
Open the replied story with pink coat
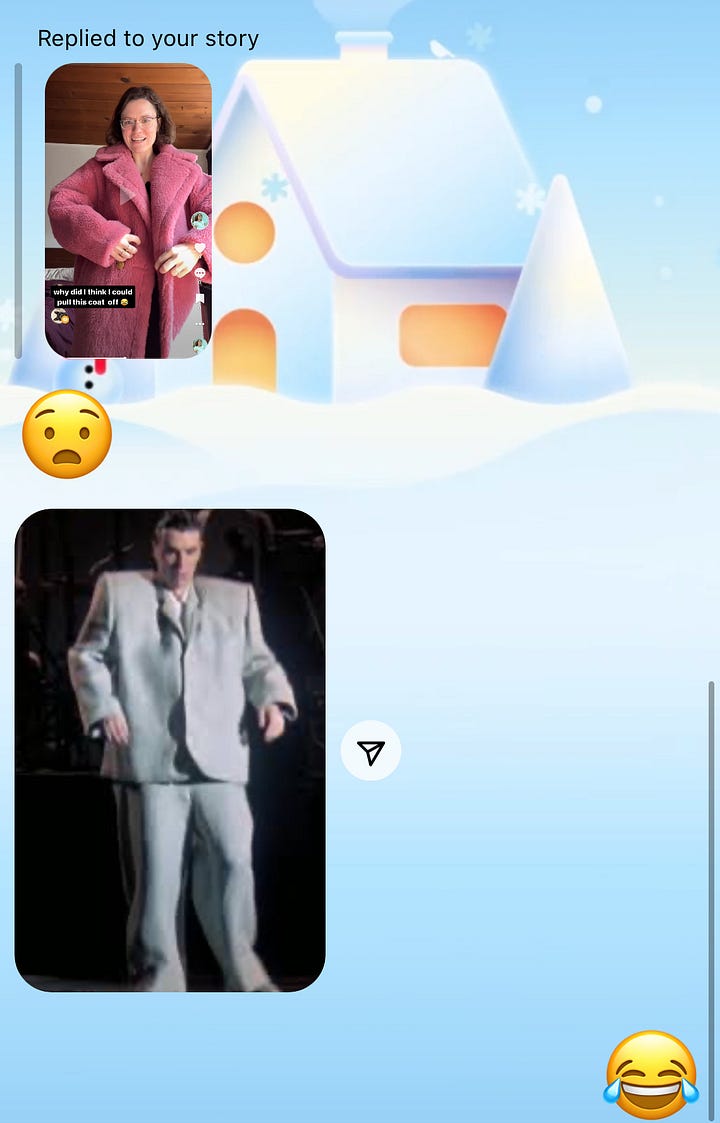(128, 210)
